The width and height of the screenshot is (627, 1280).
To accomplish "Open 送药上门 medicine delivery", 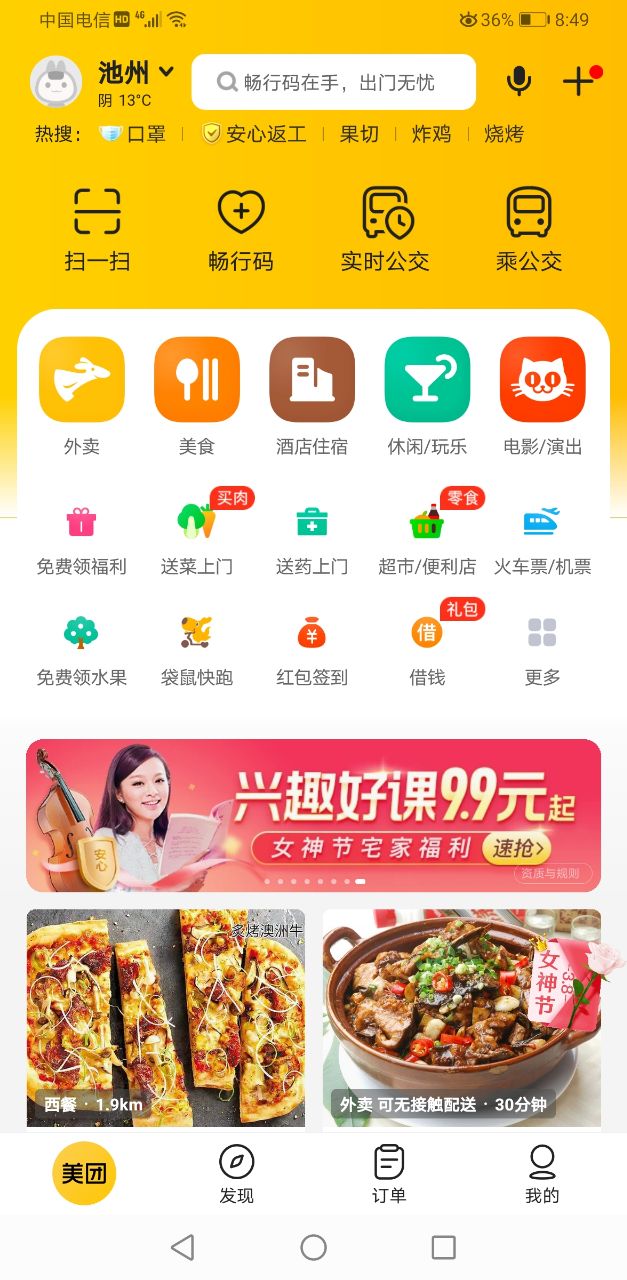I will pos(312,540).
